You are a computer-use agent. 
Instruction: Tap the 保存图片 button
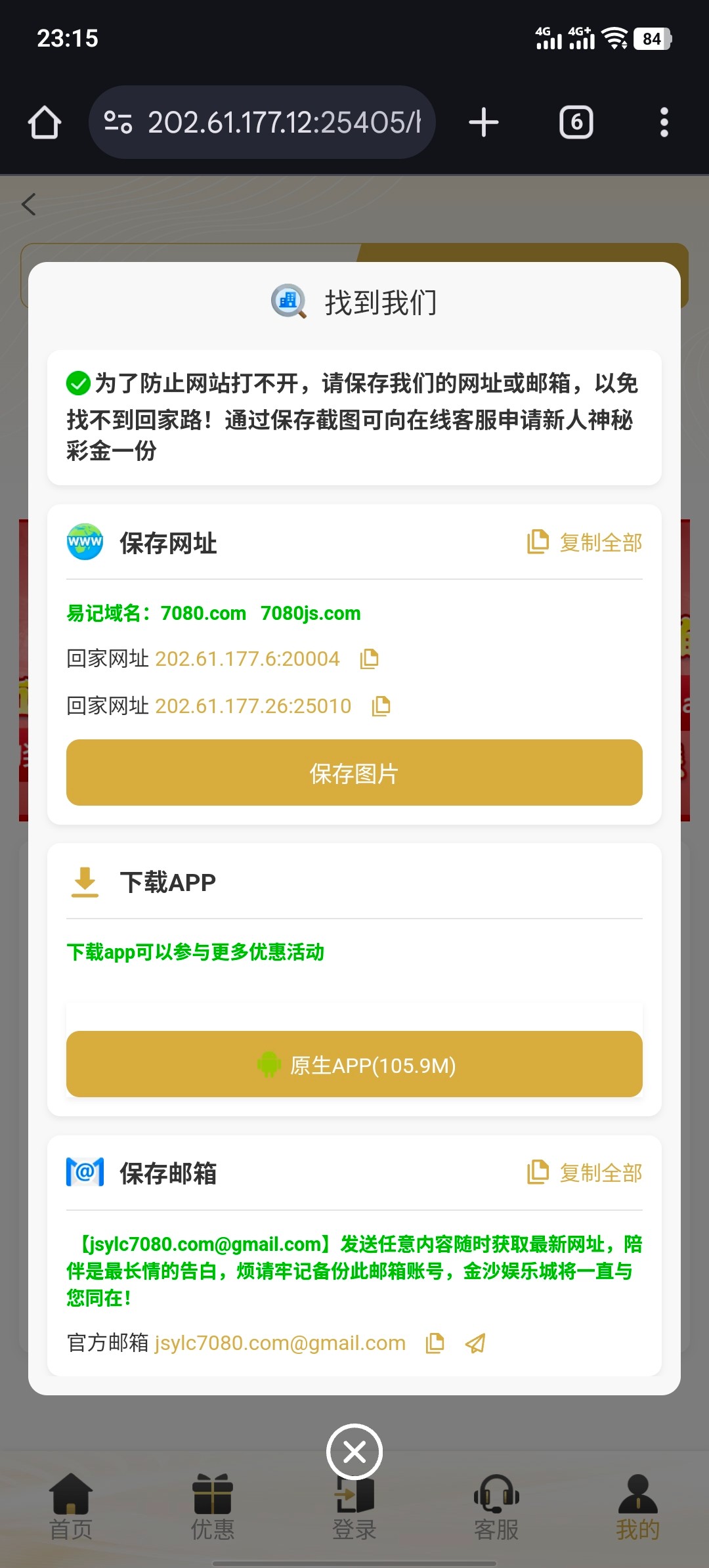[x=354, y=773]
